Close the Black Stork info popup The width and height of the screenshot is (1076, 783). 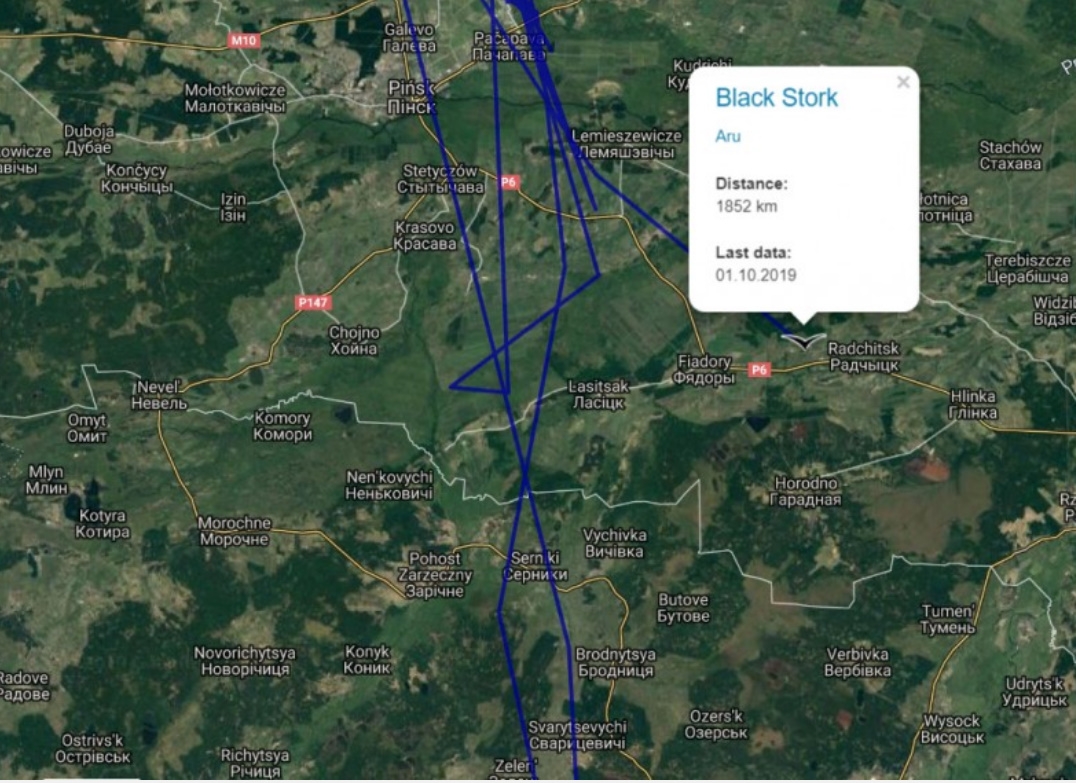tap(903, 83)
